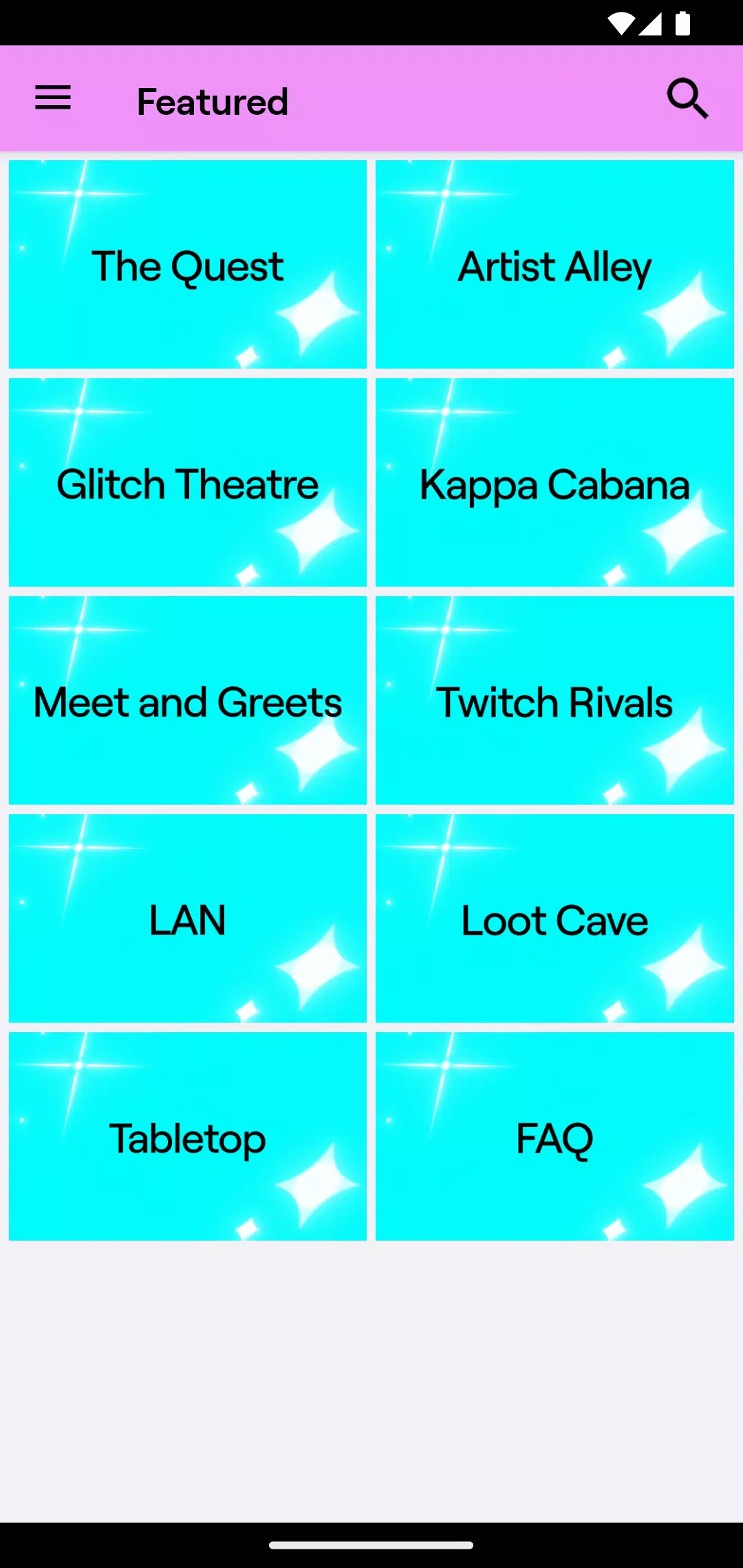Open Glitch Theatre
743x1568 pixels.
[188, 483]
